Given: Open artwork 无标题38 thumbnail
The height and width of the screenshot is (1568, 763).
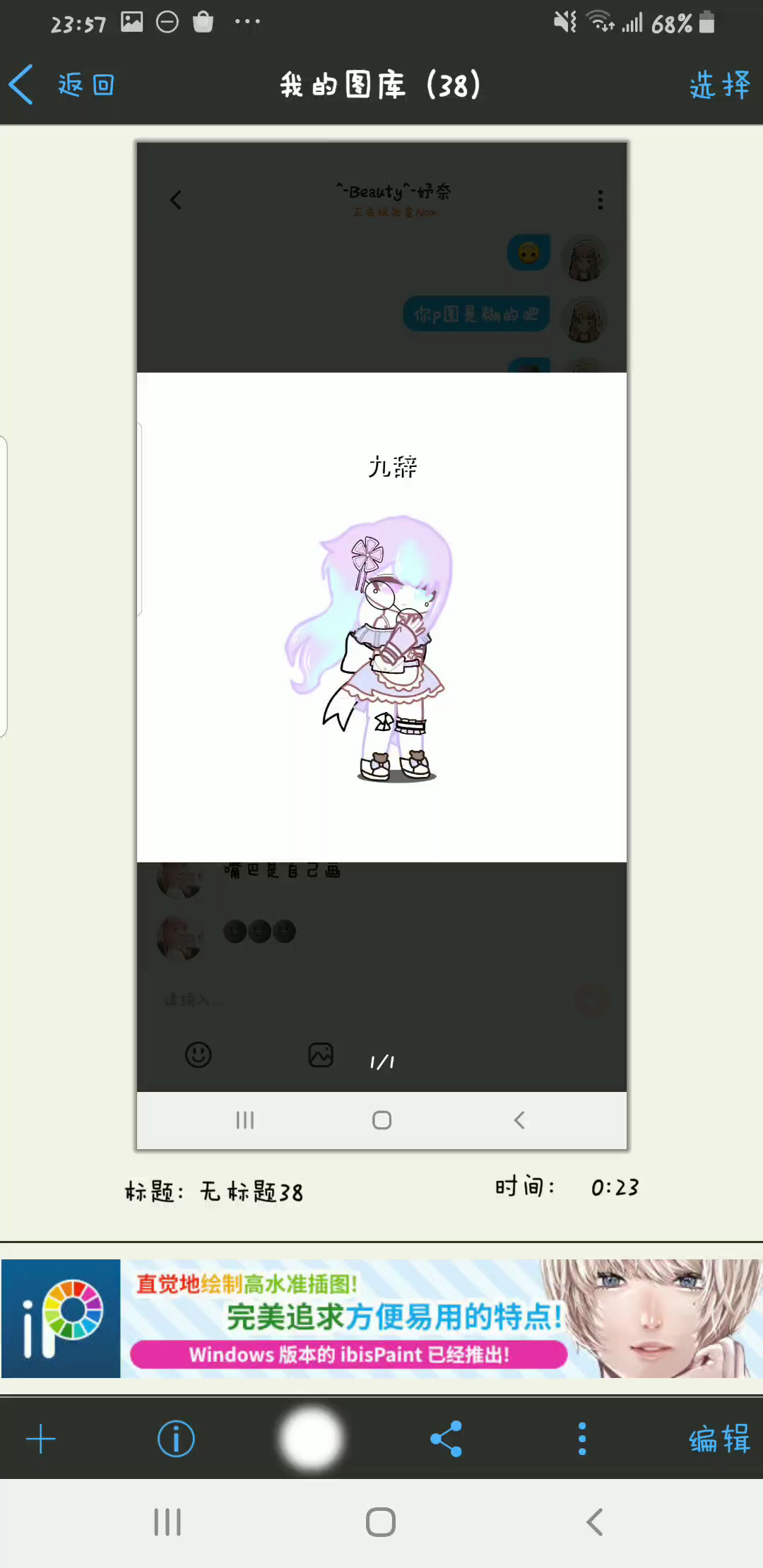Looking at the screenshot, I should point(381,646).
